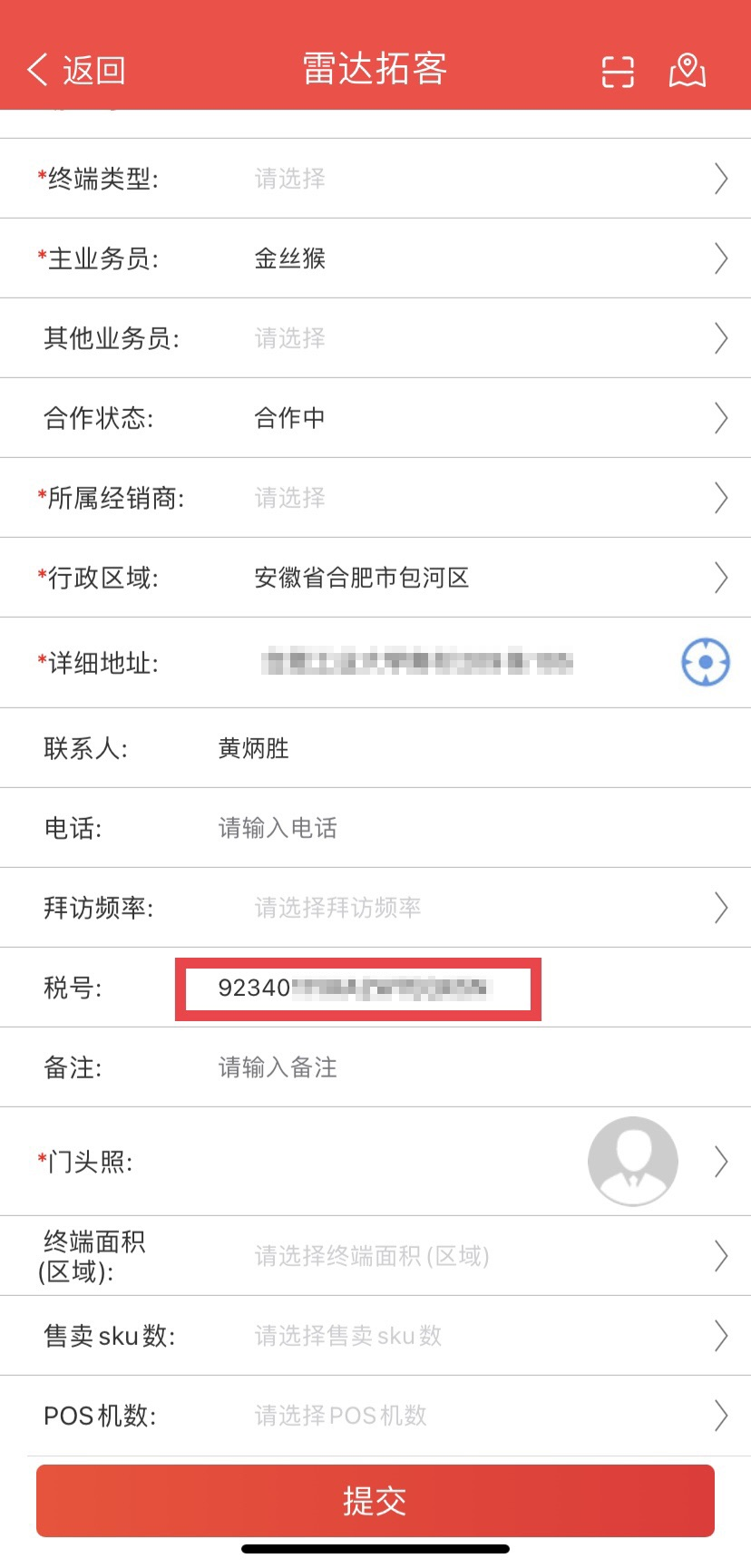Edit the 联系人 name field
This screenshot has height=1568, width=751.
coord(454,748)
